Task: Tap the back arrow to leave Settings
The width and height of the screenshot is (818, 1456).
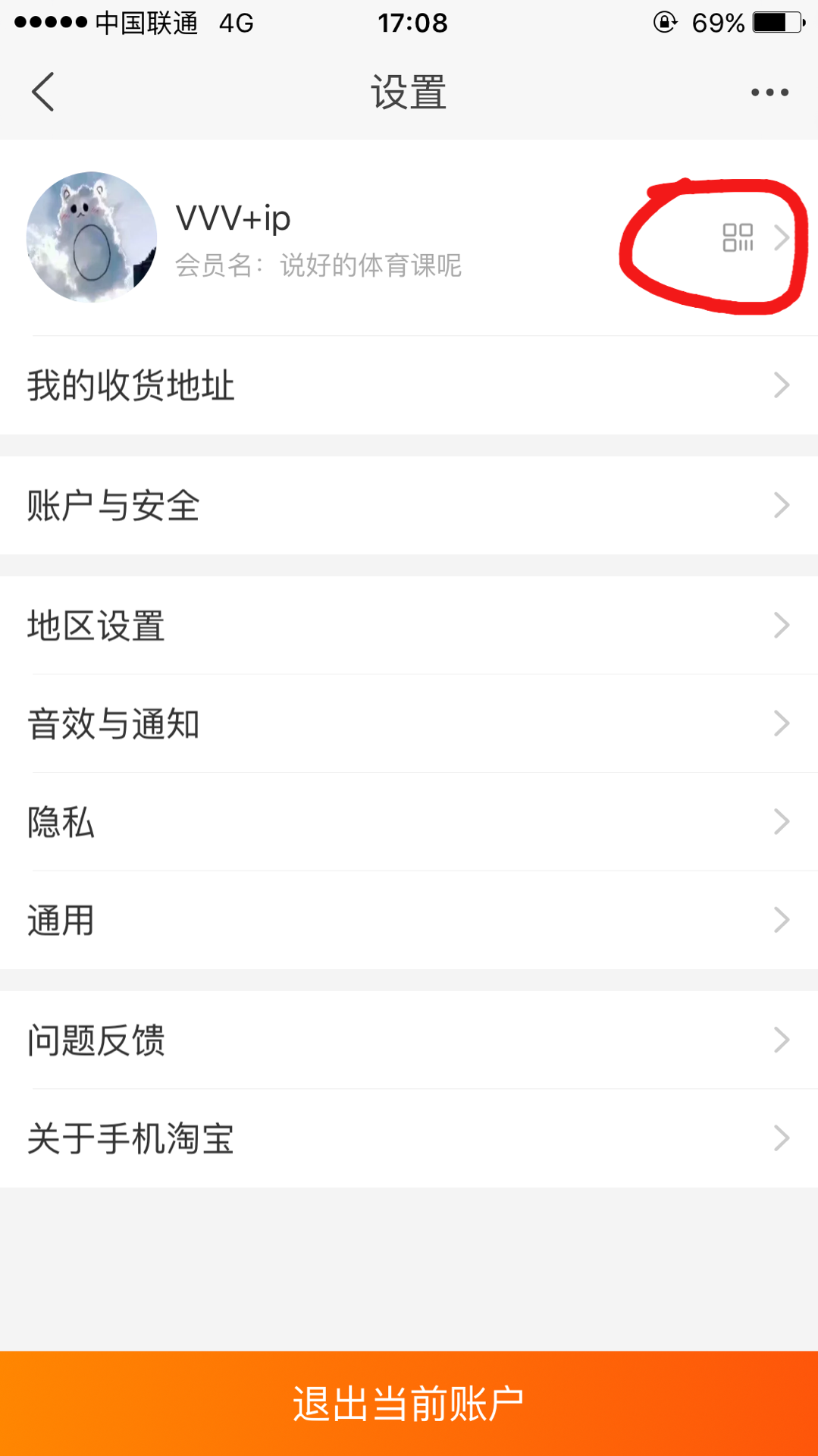Action: [43, 91]
